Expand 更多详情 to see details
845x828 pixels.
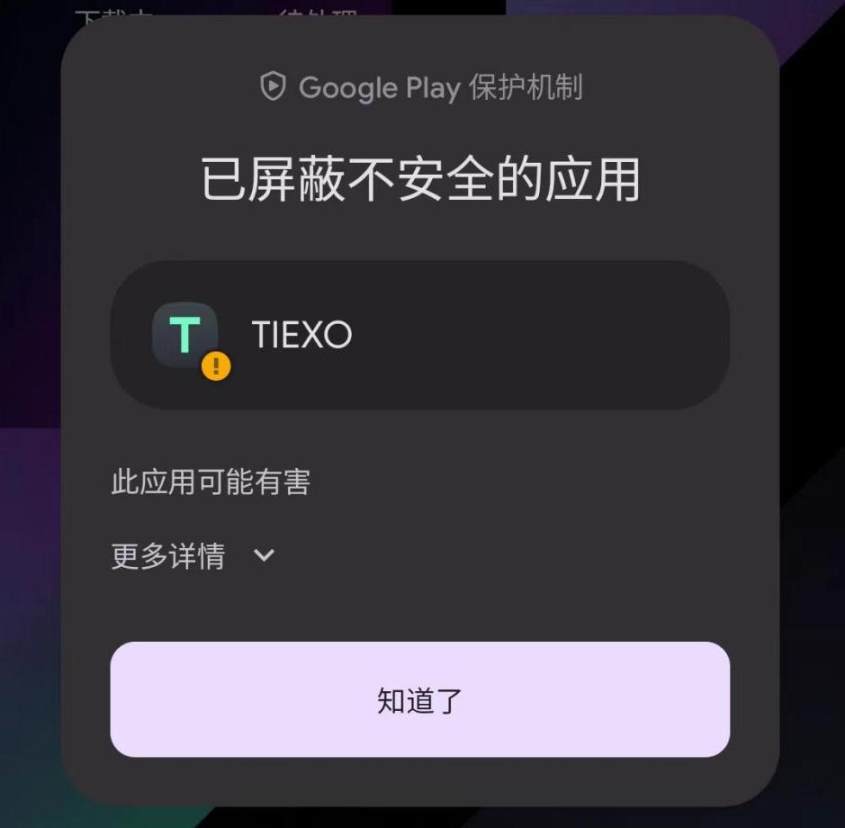(192, 556)
